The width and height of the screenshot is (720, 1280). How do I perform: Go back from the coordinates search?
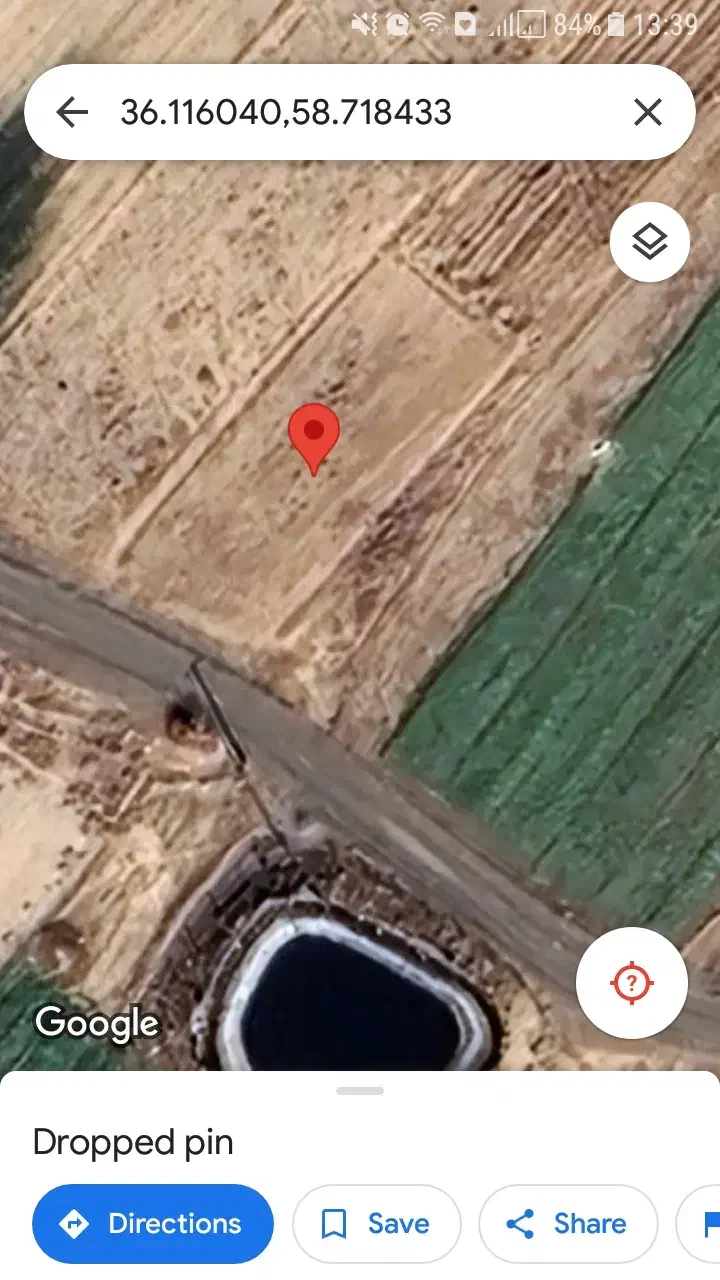tap(72, 112)
